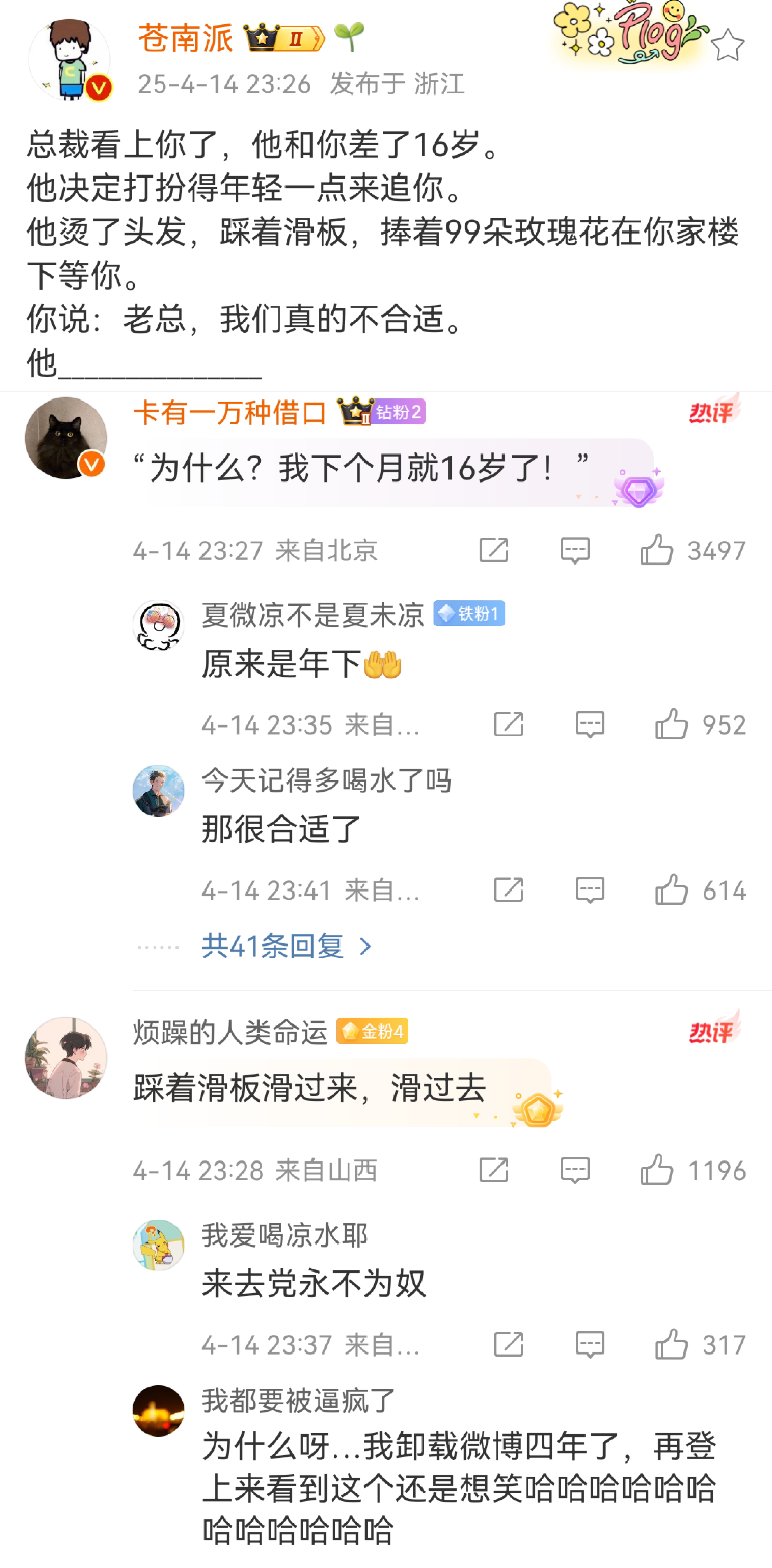Share 夏微凉不是夏未凉's reply
Image resolution: width=772 pixels, height=1568 pixels.
point(508,724)
